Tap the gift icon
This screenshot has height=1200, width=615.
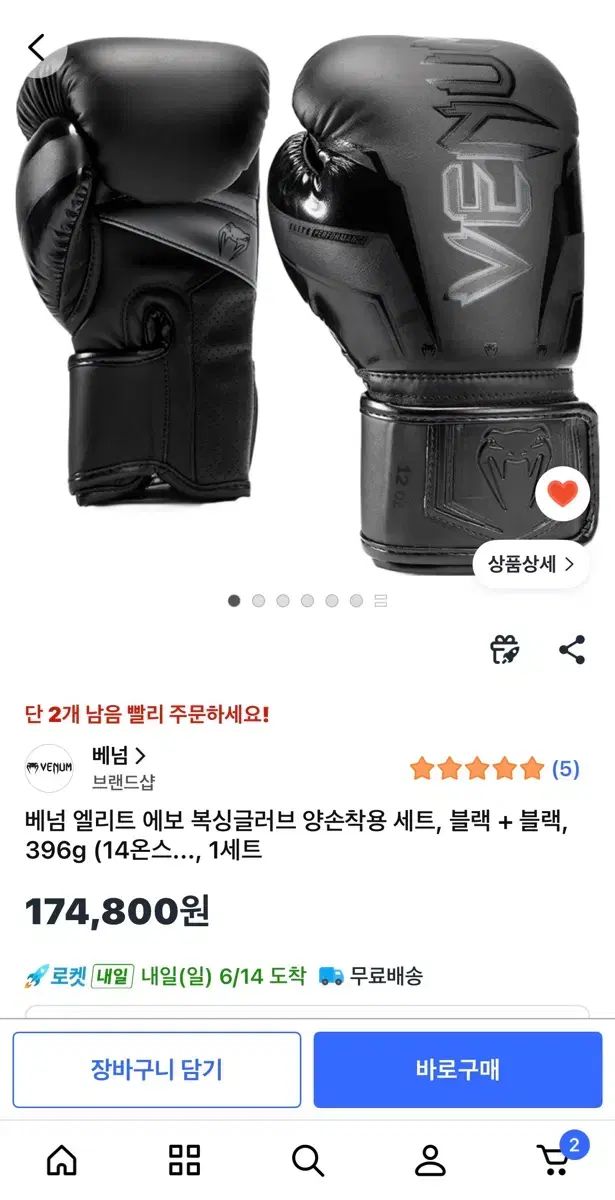point(505,650)
